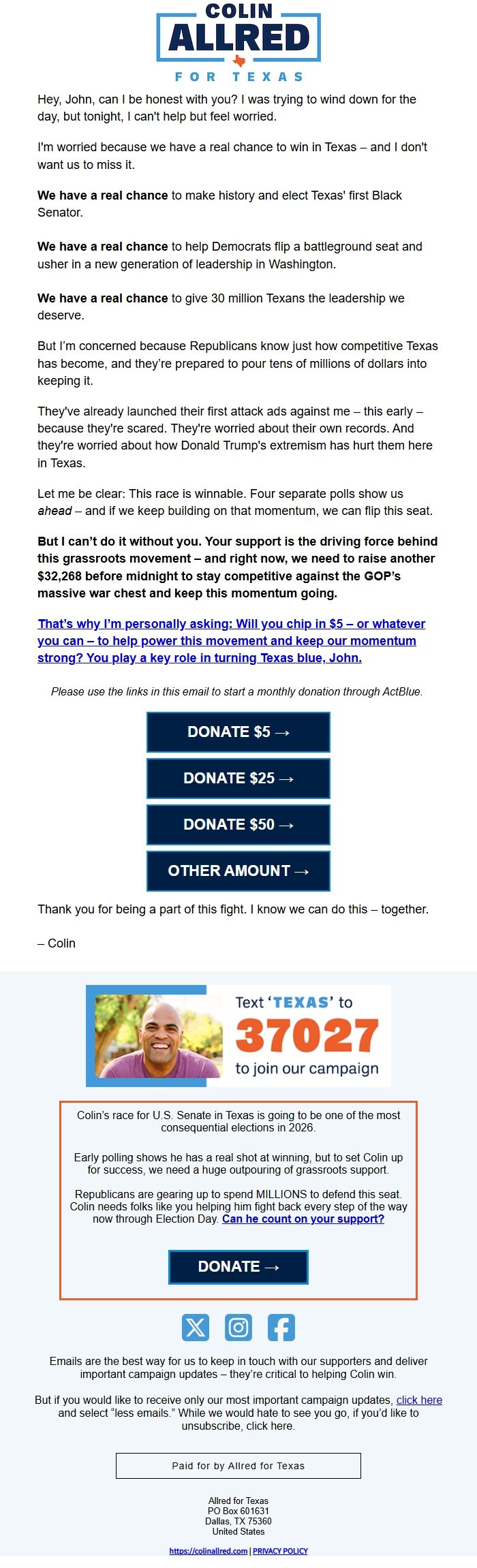Viewport: 477px width, 1568px height.
Task: Pick OTHER AMOUNT to donate
Action: pyautogui.click(x=238, y=871)
